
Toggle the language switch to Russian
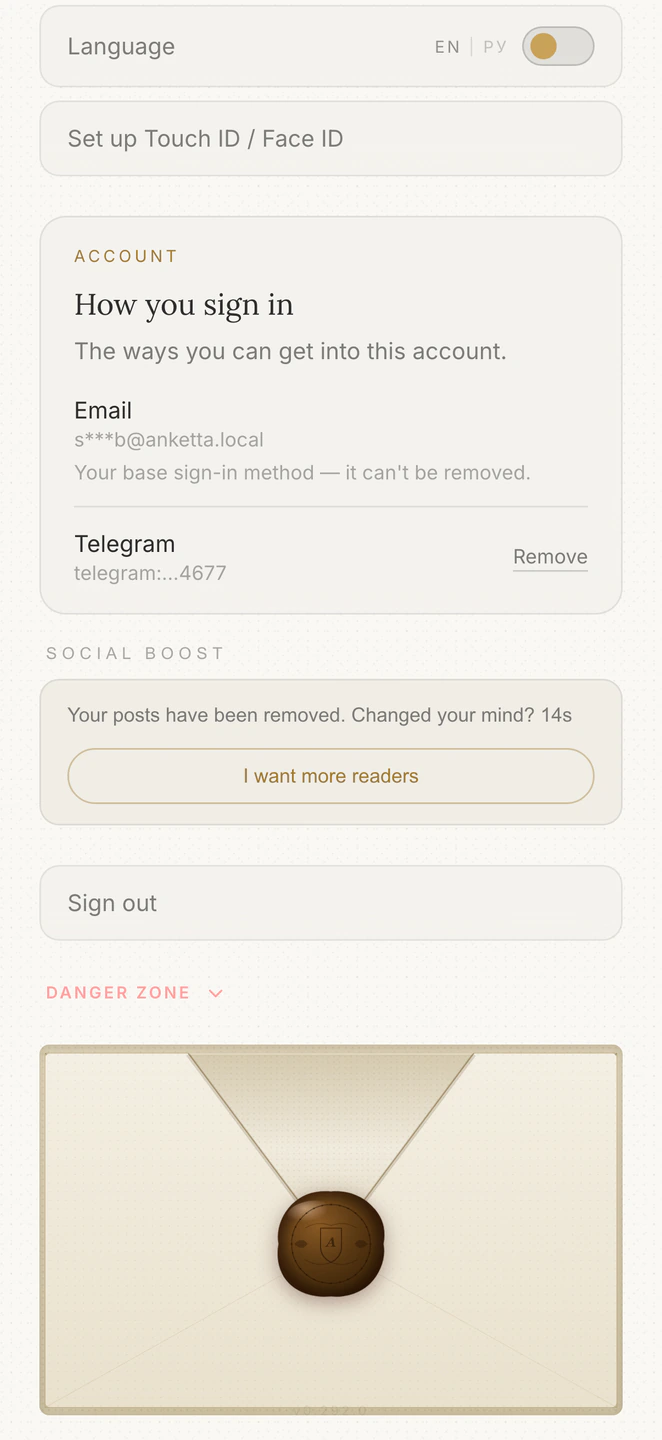click(x=558, y=46)
